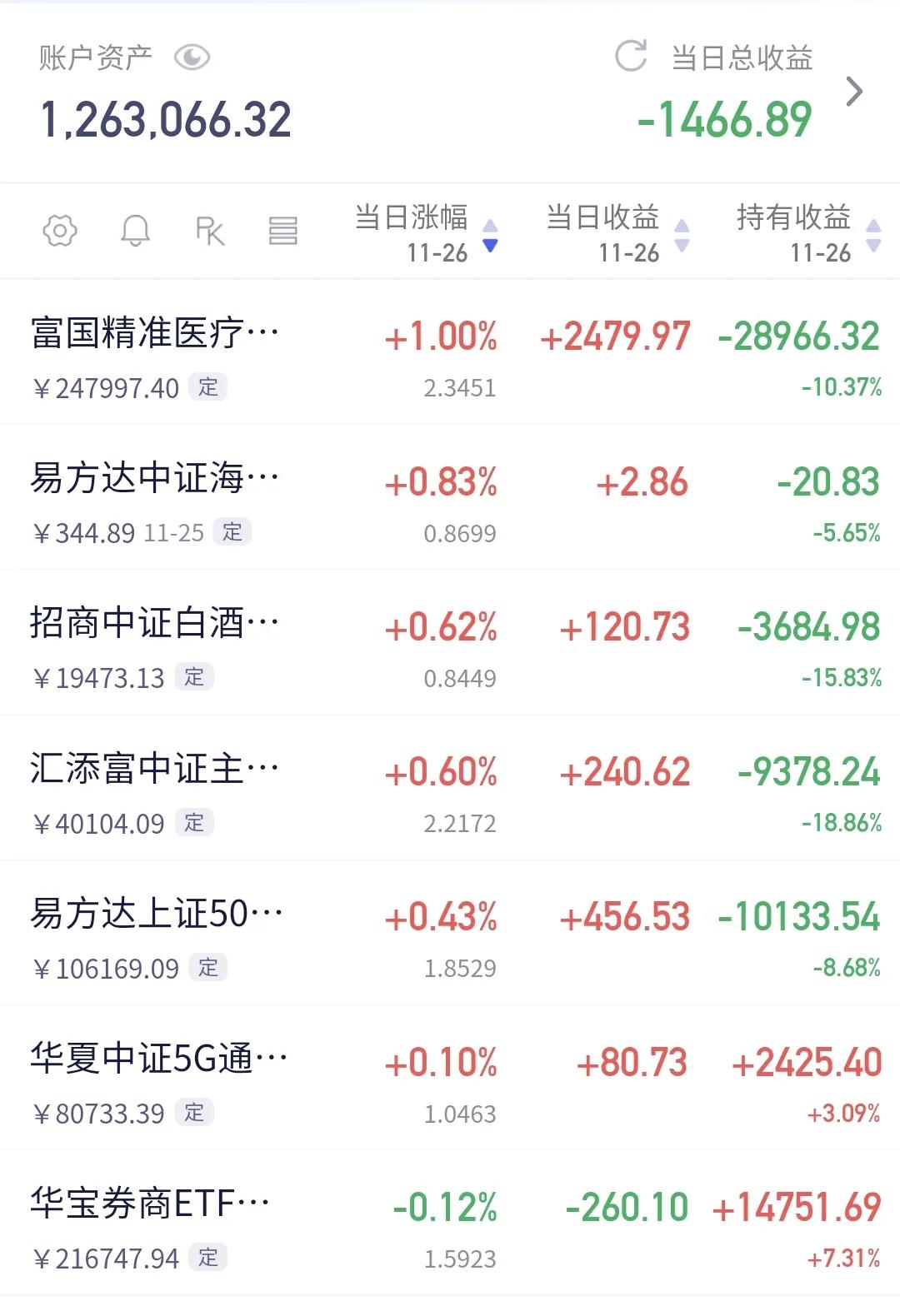Sort by 持有收益 column
Viewport: 900px width, 1316px height.
tap(807, 233)
